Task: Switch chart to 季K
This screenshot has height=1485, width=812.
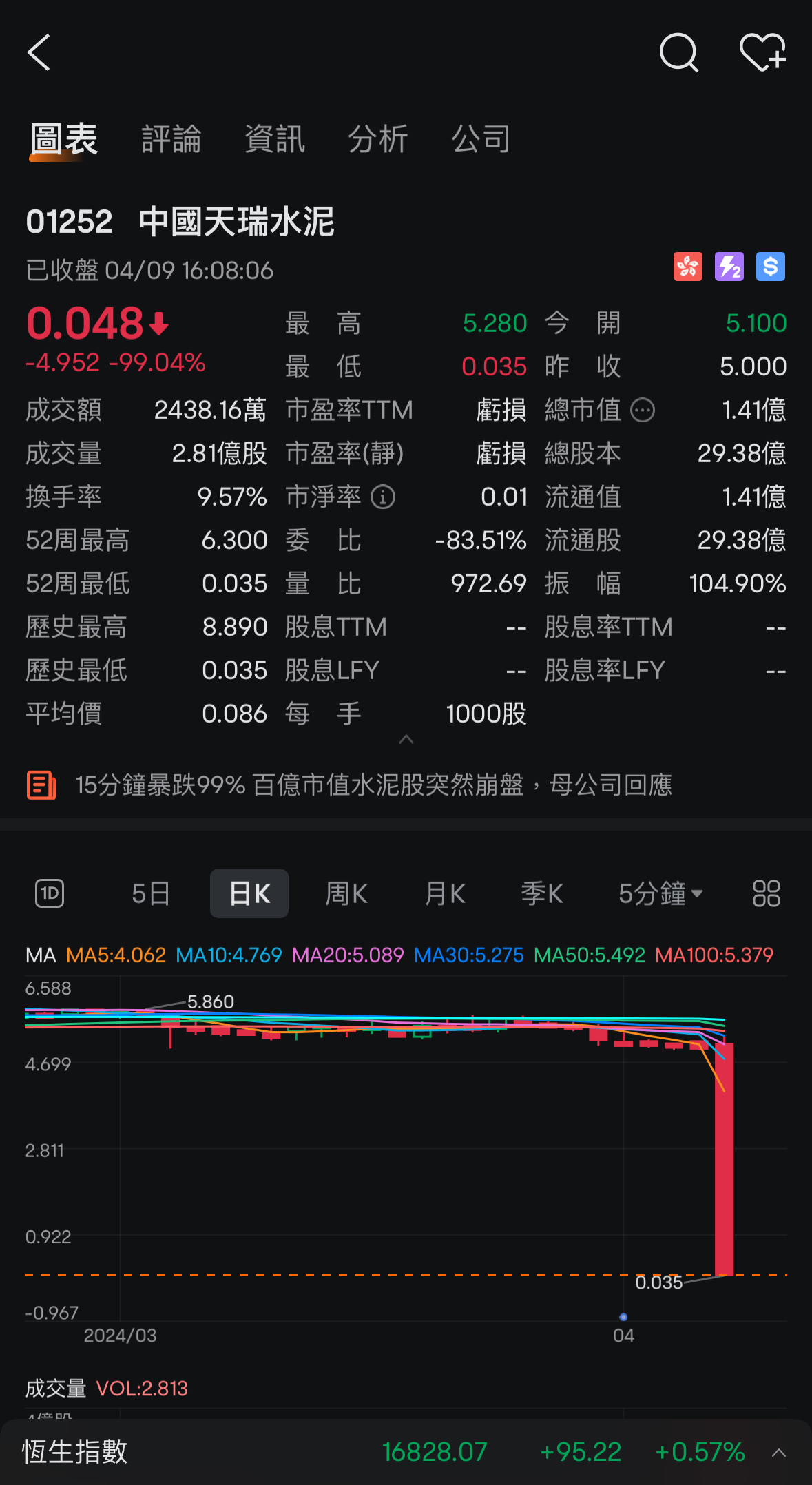Action: point(542,893)
